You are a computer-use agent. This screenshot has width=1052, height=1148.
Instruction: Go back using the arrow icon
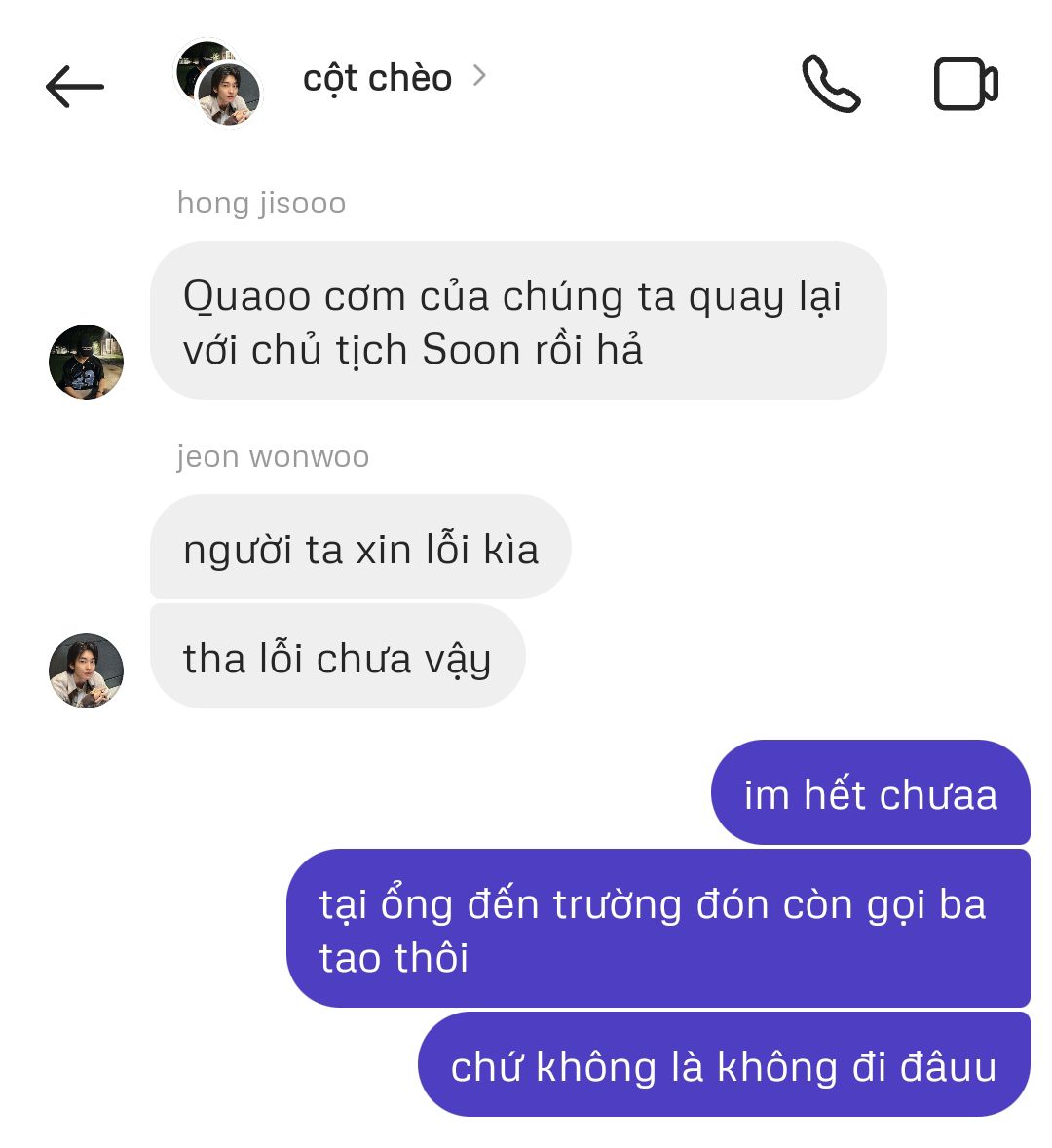pos(74,87)
